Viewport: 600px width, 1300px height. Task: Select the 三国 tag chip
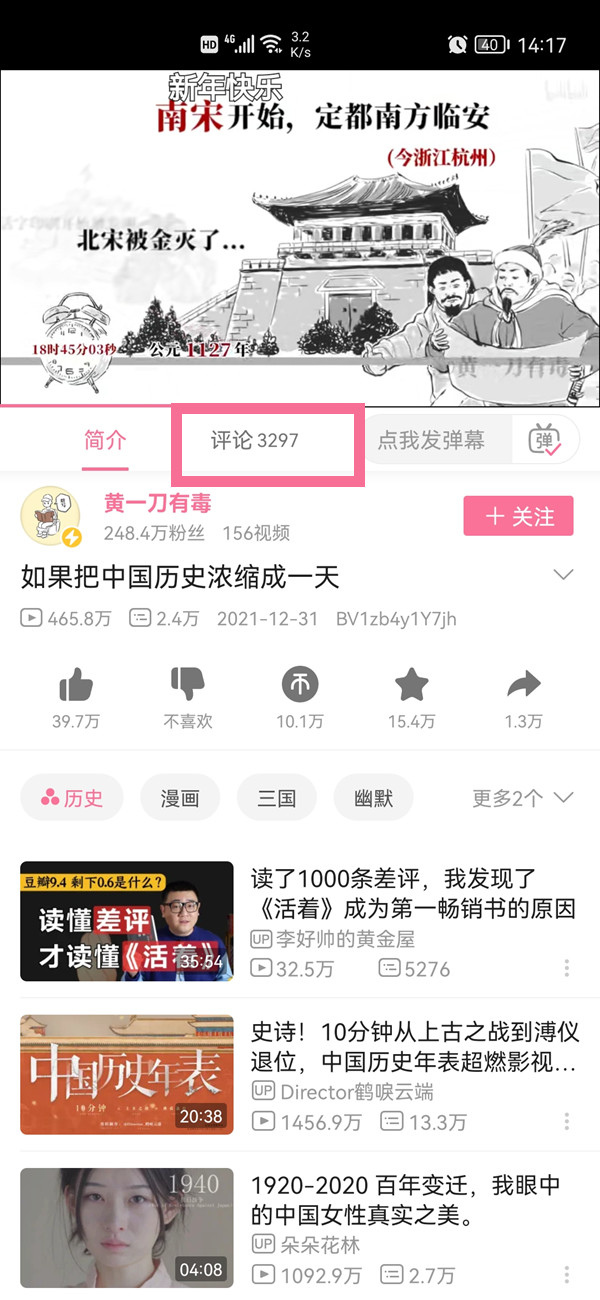pos(277,798)
